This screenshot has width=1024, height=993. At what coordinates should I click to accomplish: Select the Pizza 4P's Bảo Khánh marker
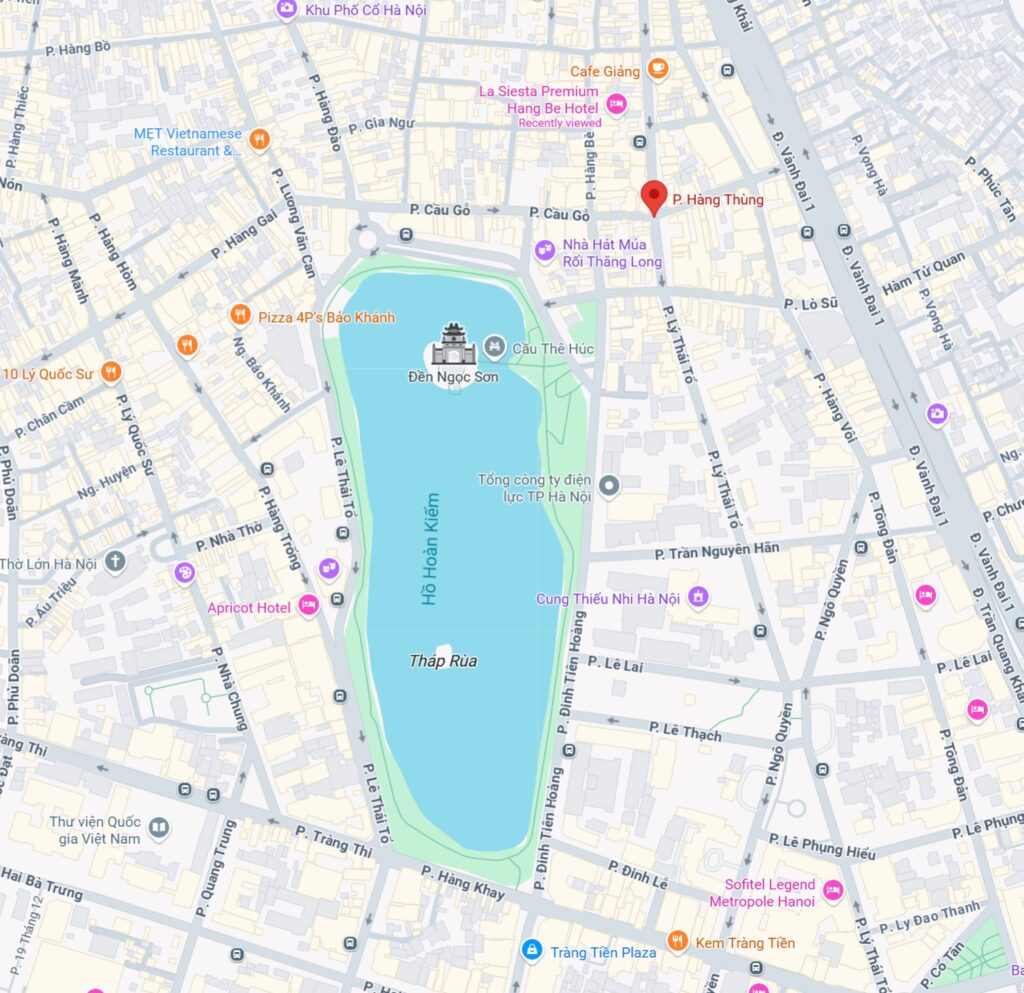(240, 316)
